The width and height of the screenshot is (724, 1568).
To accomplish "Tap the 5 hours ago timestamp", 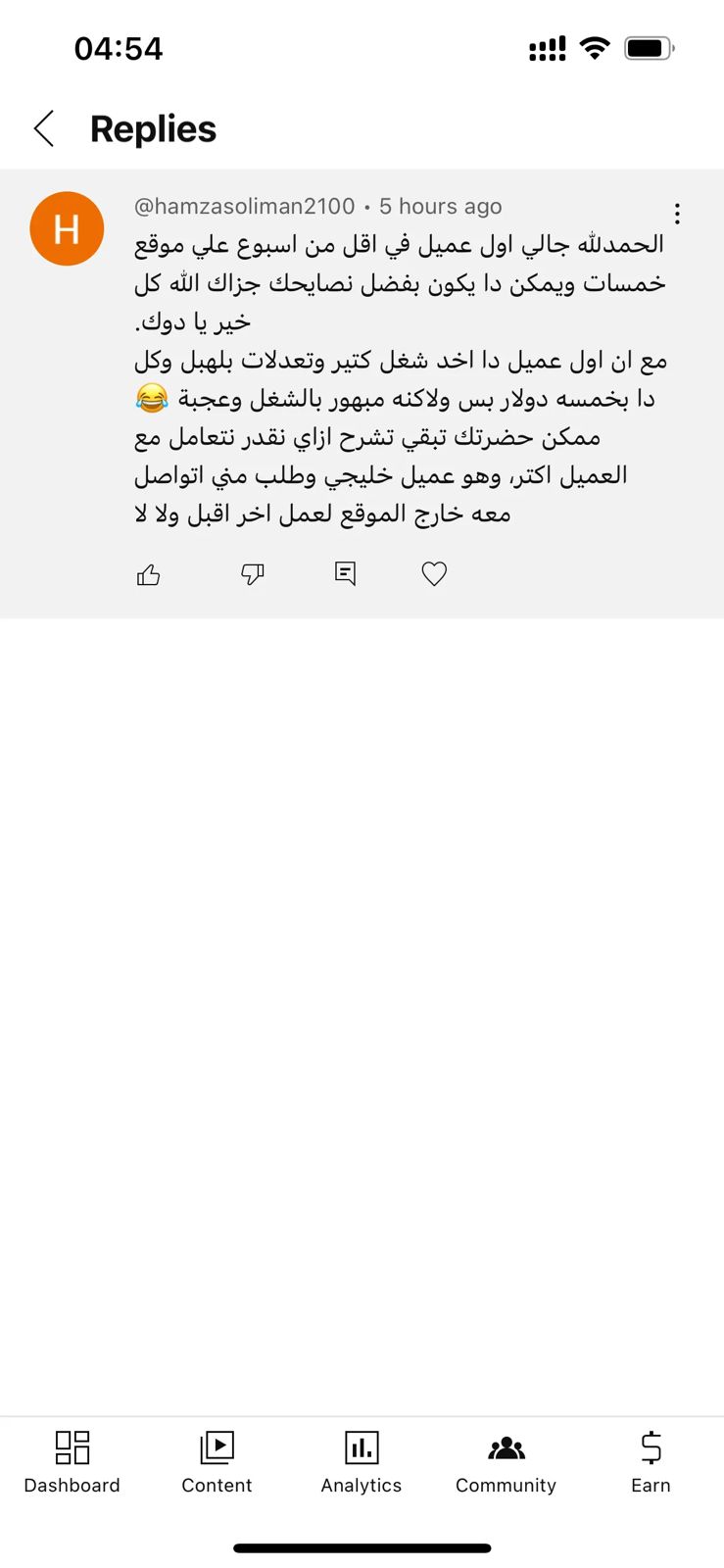I will click(x=441, y=206).
